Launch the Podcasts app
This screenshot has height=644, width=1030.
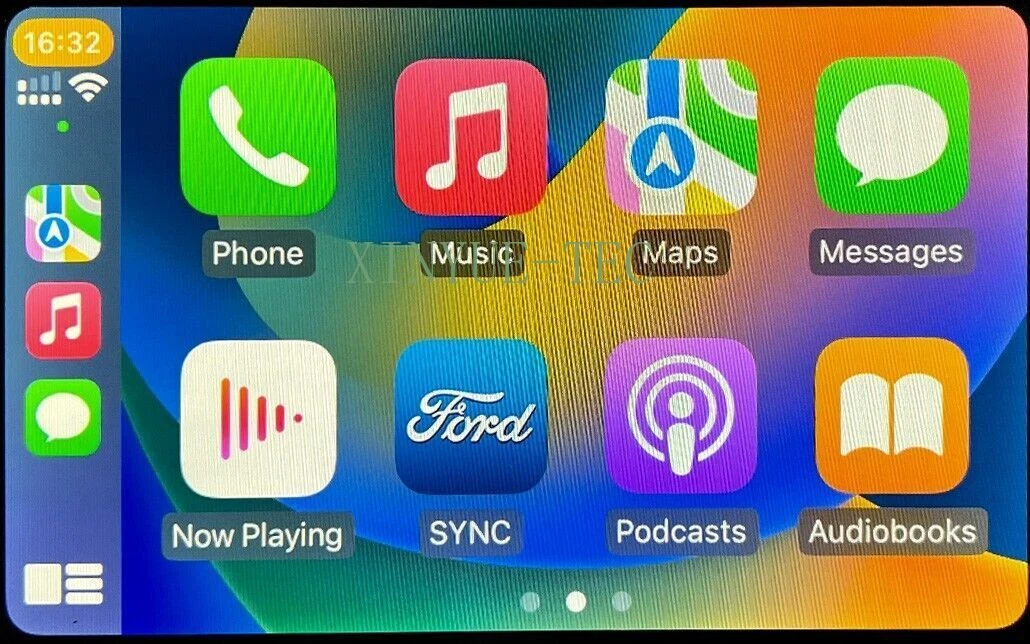click(x=681, y=418)
